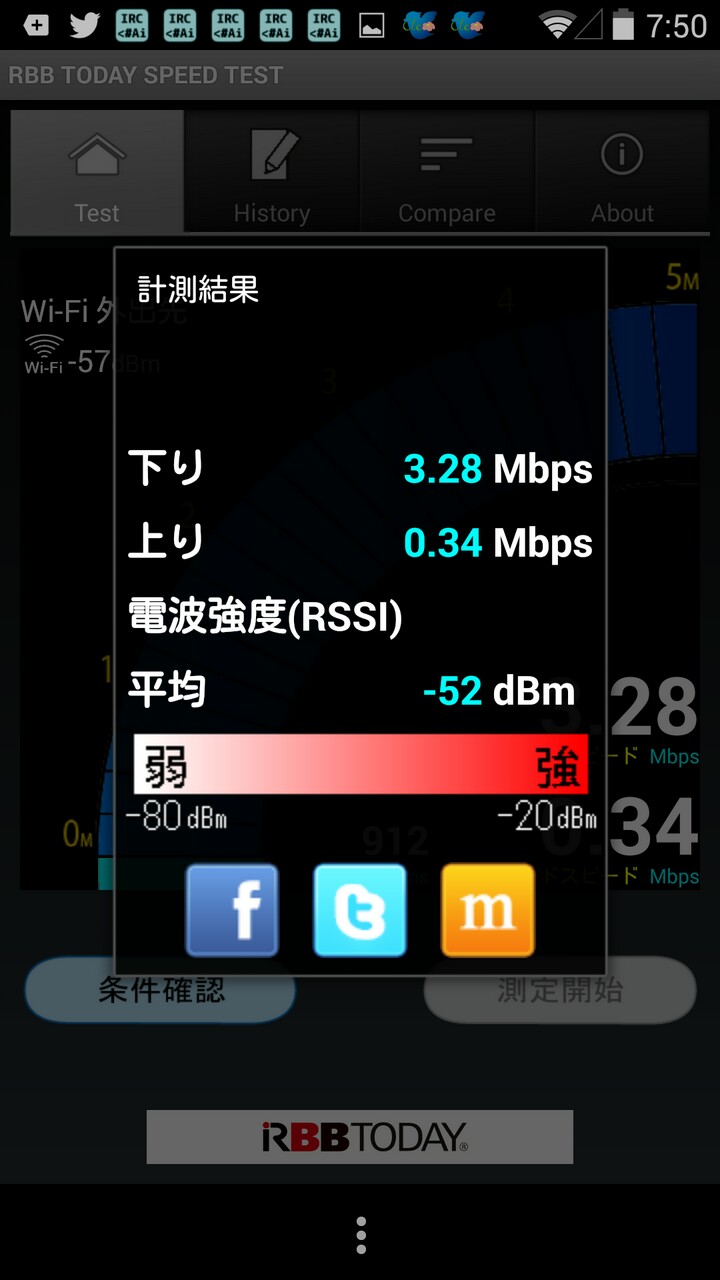
Task: Share the result on mixi
Action: click(488, 910)
